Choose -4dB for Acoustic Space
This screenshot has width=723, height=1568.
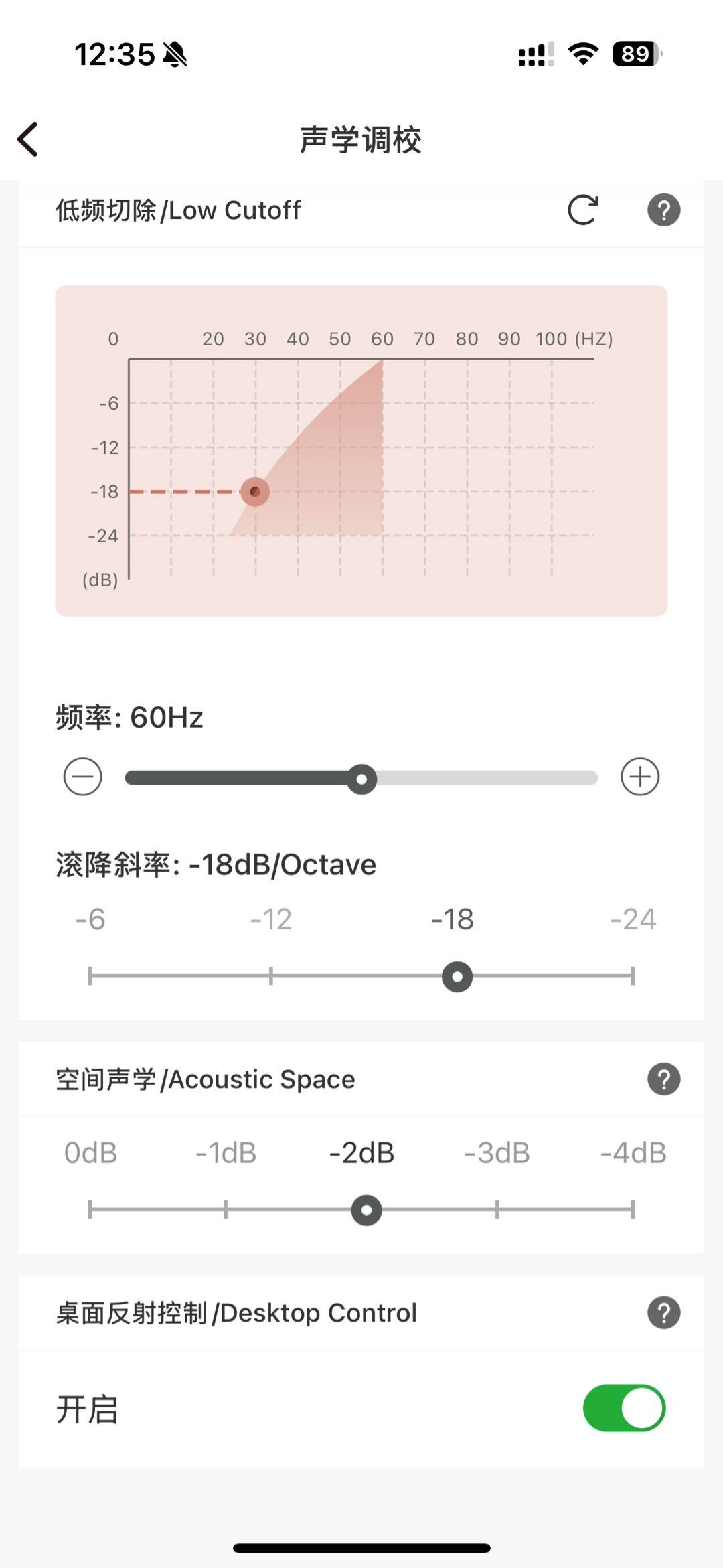[633, 1209]
